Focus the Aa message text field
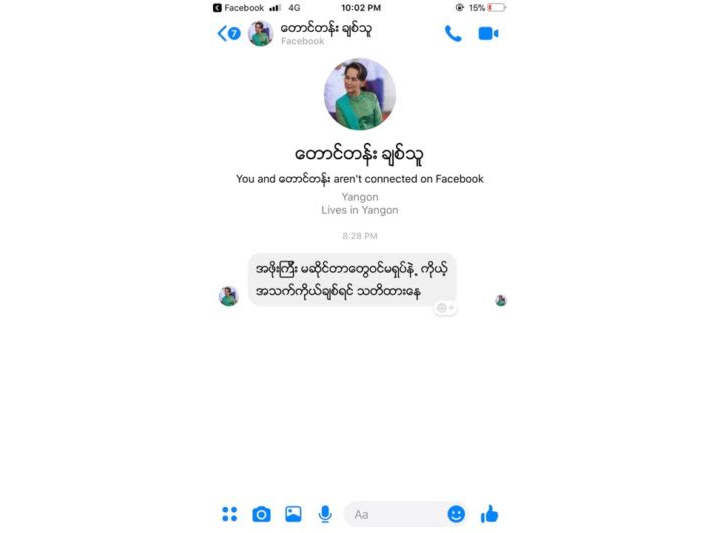The width and height of the screenshot is (720, 533). coord(395,514)
